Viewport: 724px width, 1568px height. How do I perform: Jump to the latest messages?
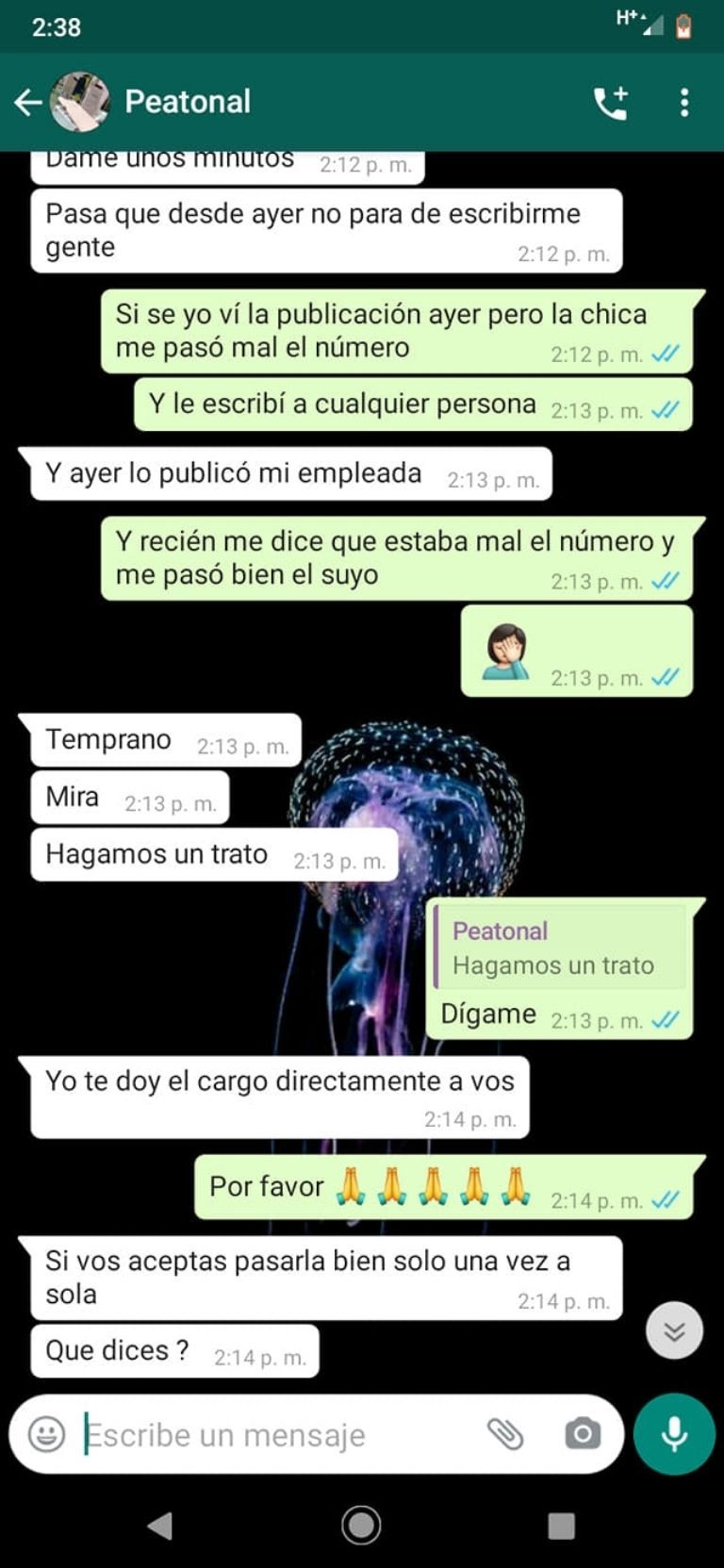pyautogui.click(x=674, y=1330)
